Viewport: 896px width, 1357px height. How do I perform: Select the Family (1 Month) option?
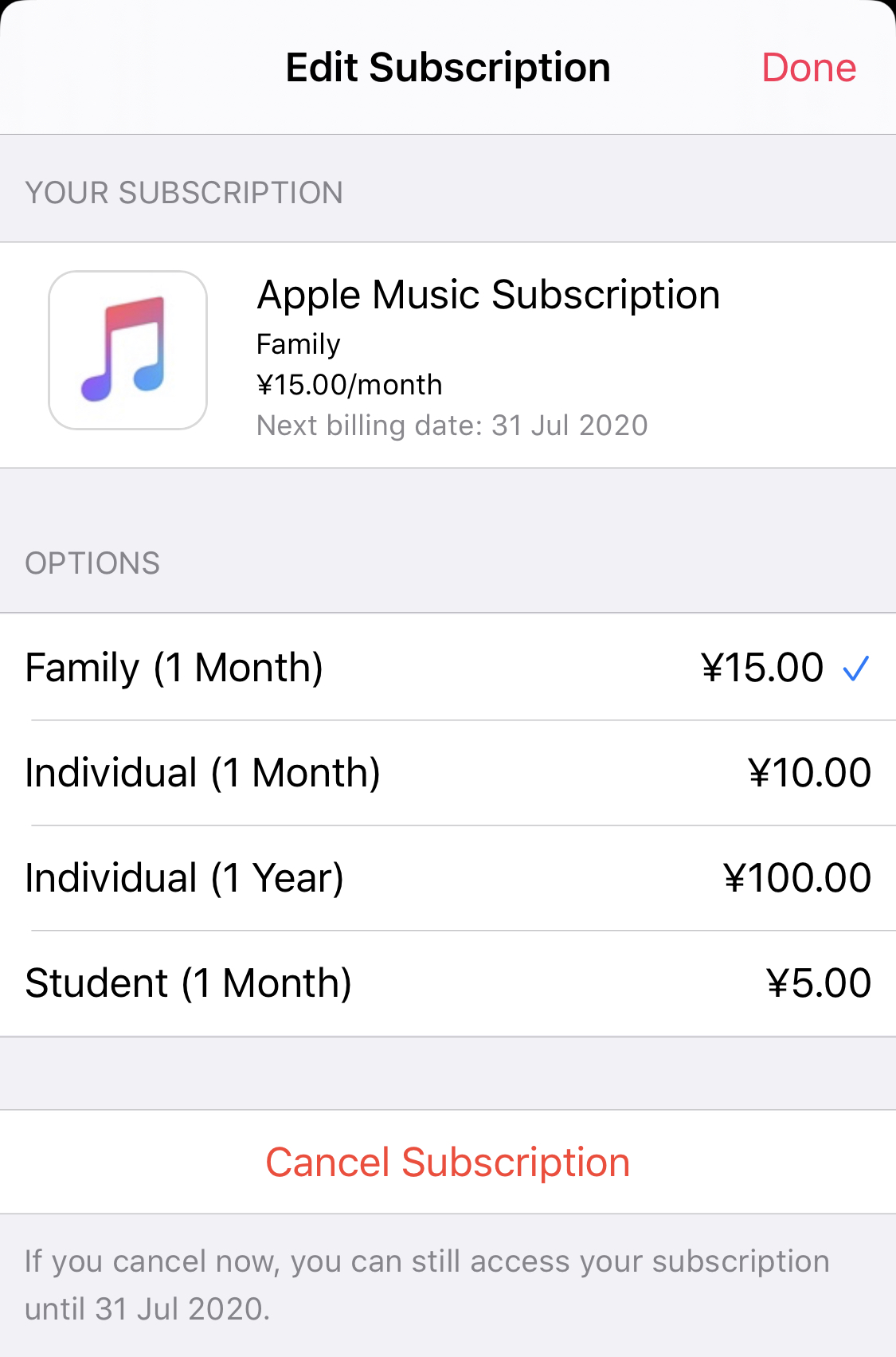[448, 668]
